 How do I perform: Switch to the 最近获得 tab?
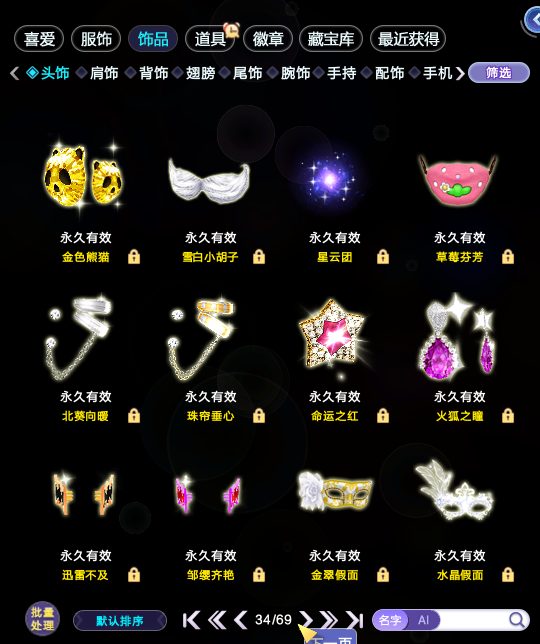click(408, 39)
